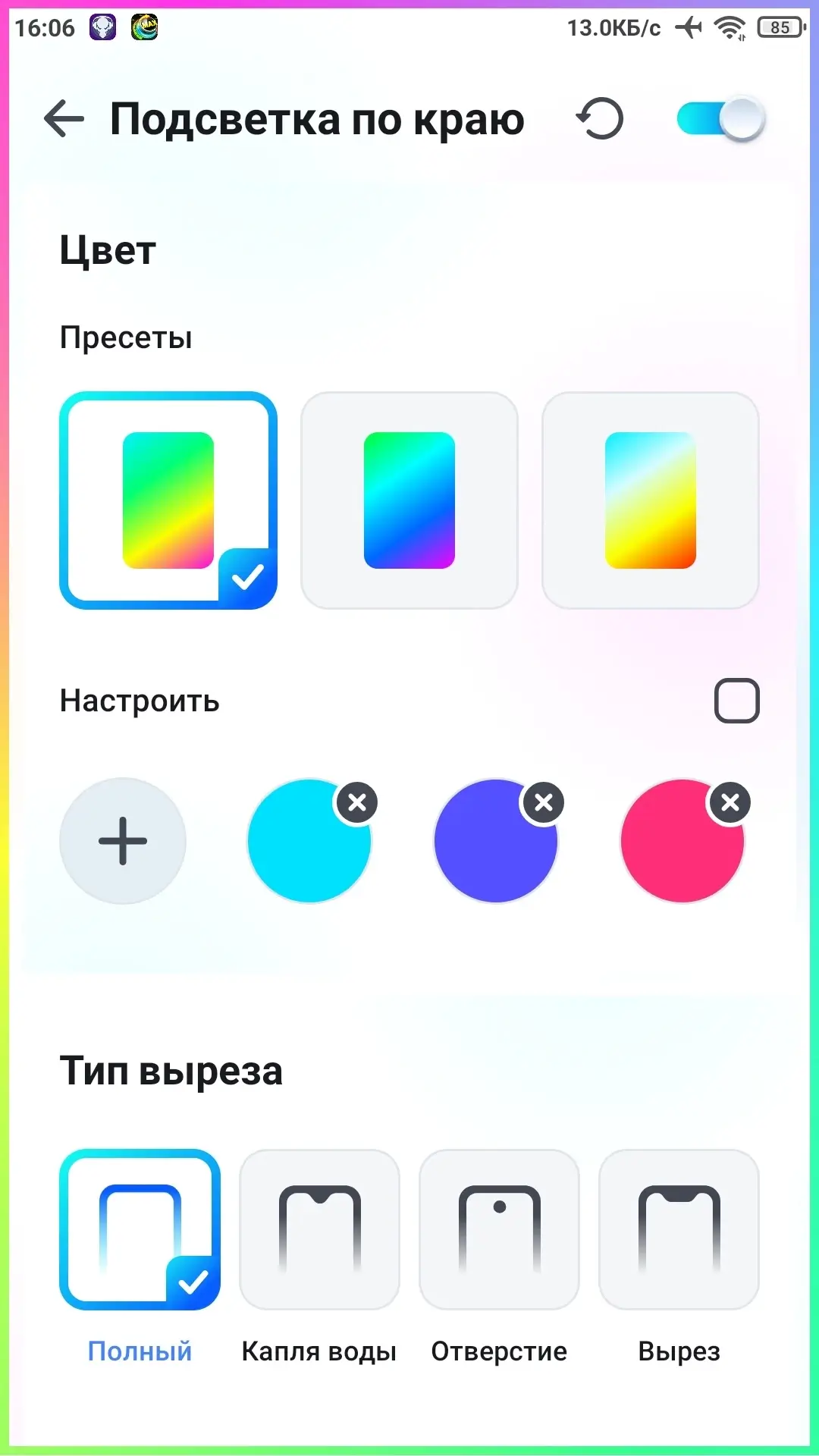Remove the cyan custom color
The image size is (819, 1456).
click(x=357, y=802)
